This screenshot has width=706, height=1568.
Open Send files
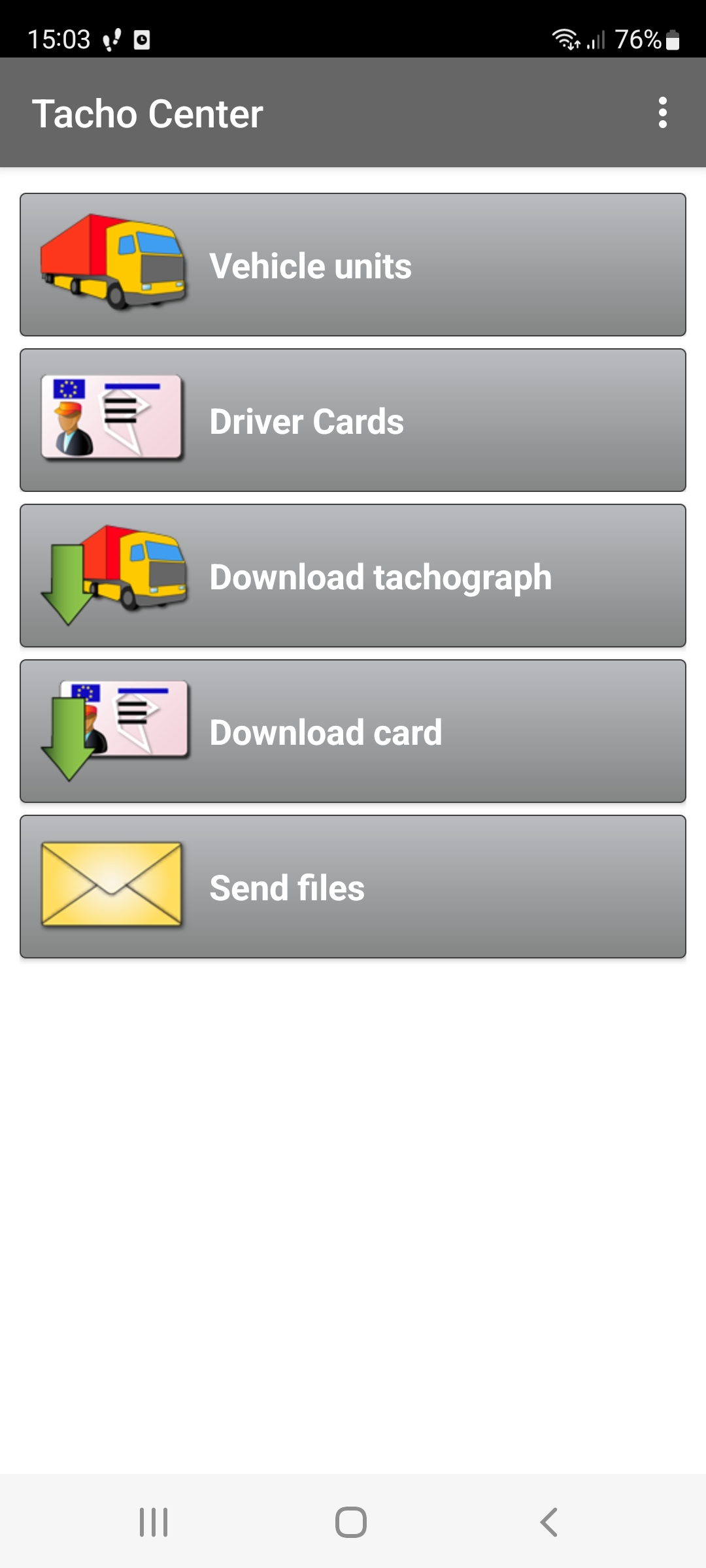click(x=353, y=887)
